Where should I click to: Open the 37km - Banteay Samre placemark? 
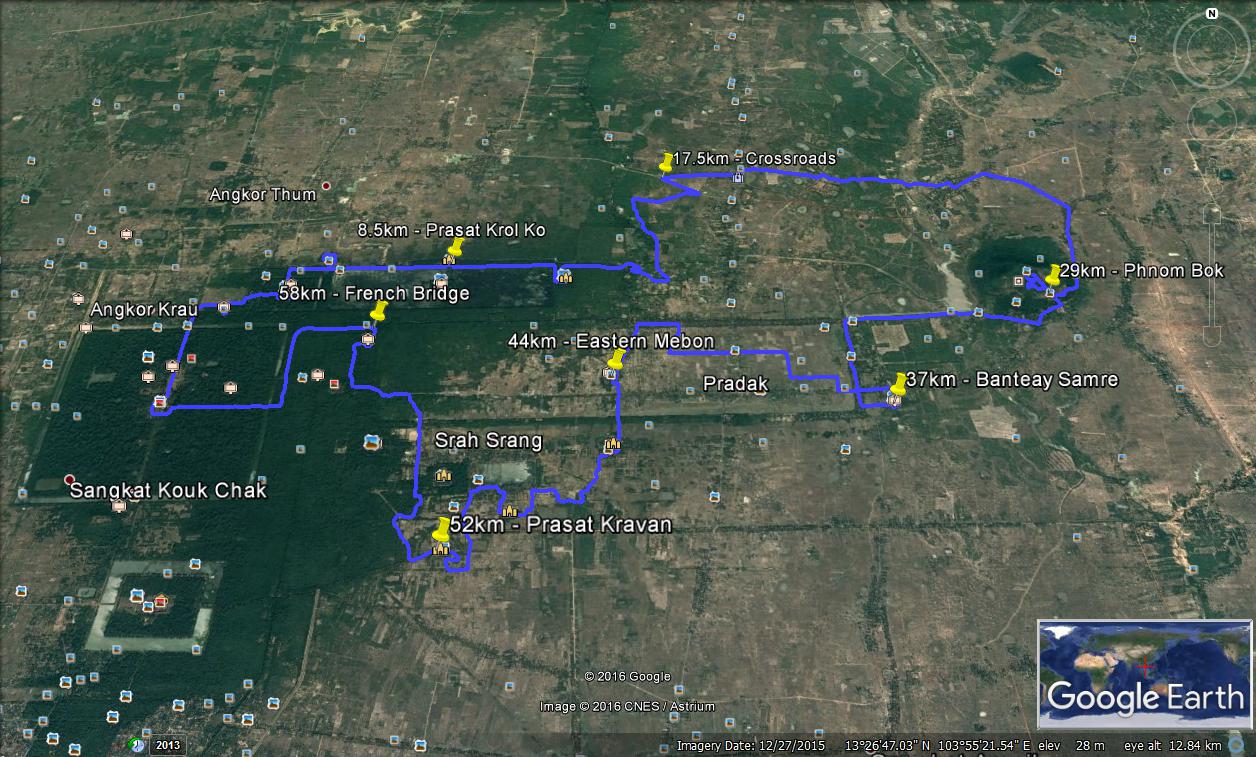tap(899, 382)
